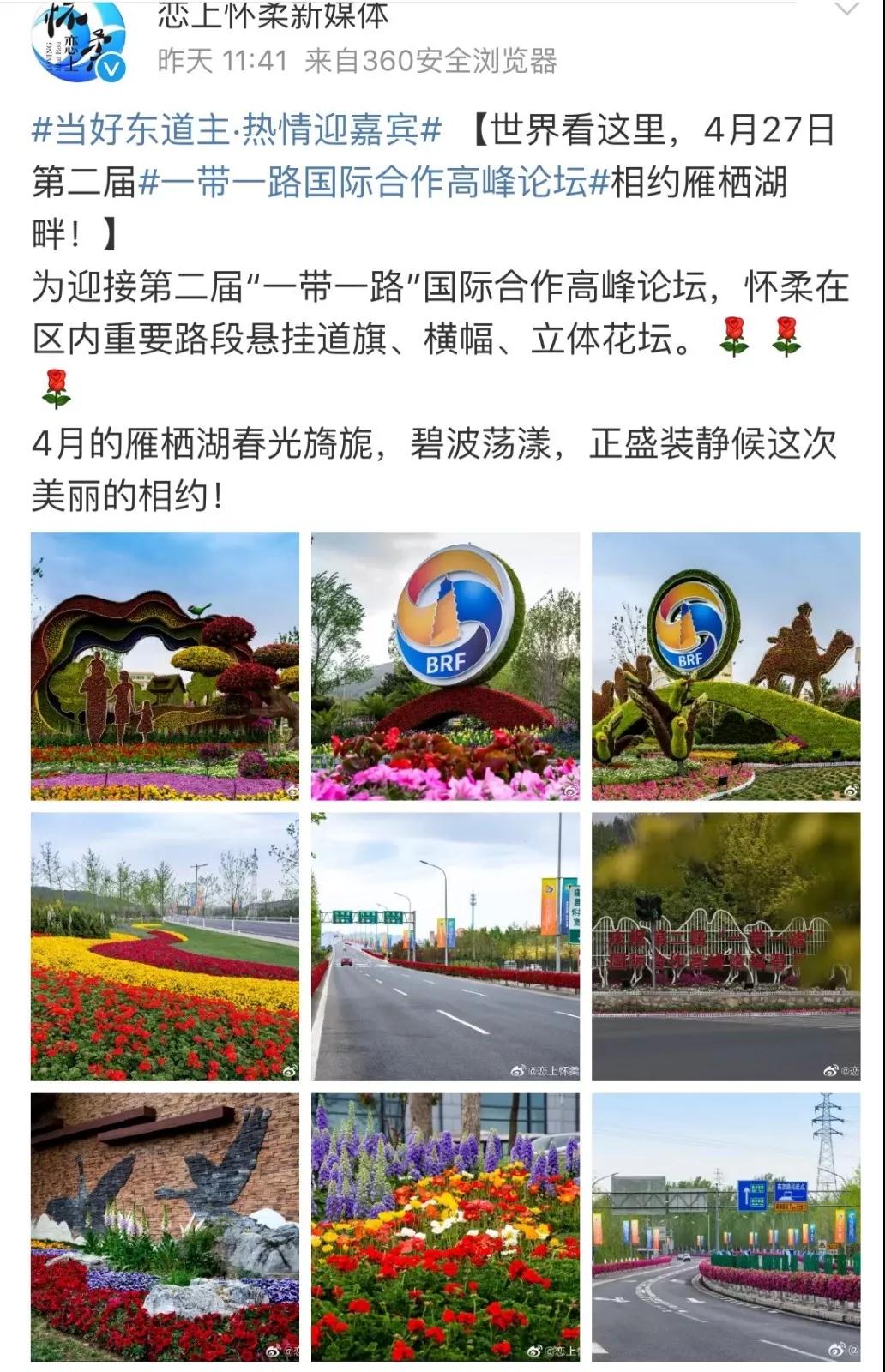Open the 恋上怀柔新媒体 account name
Screen dimensions: 885x1372
click(x=273, y=15)
